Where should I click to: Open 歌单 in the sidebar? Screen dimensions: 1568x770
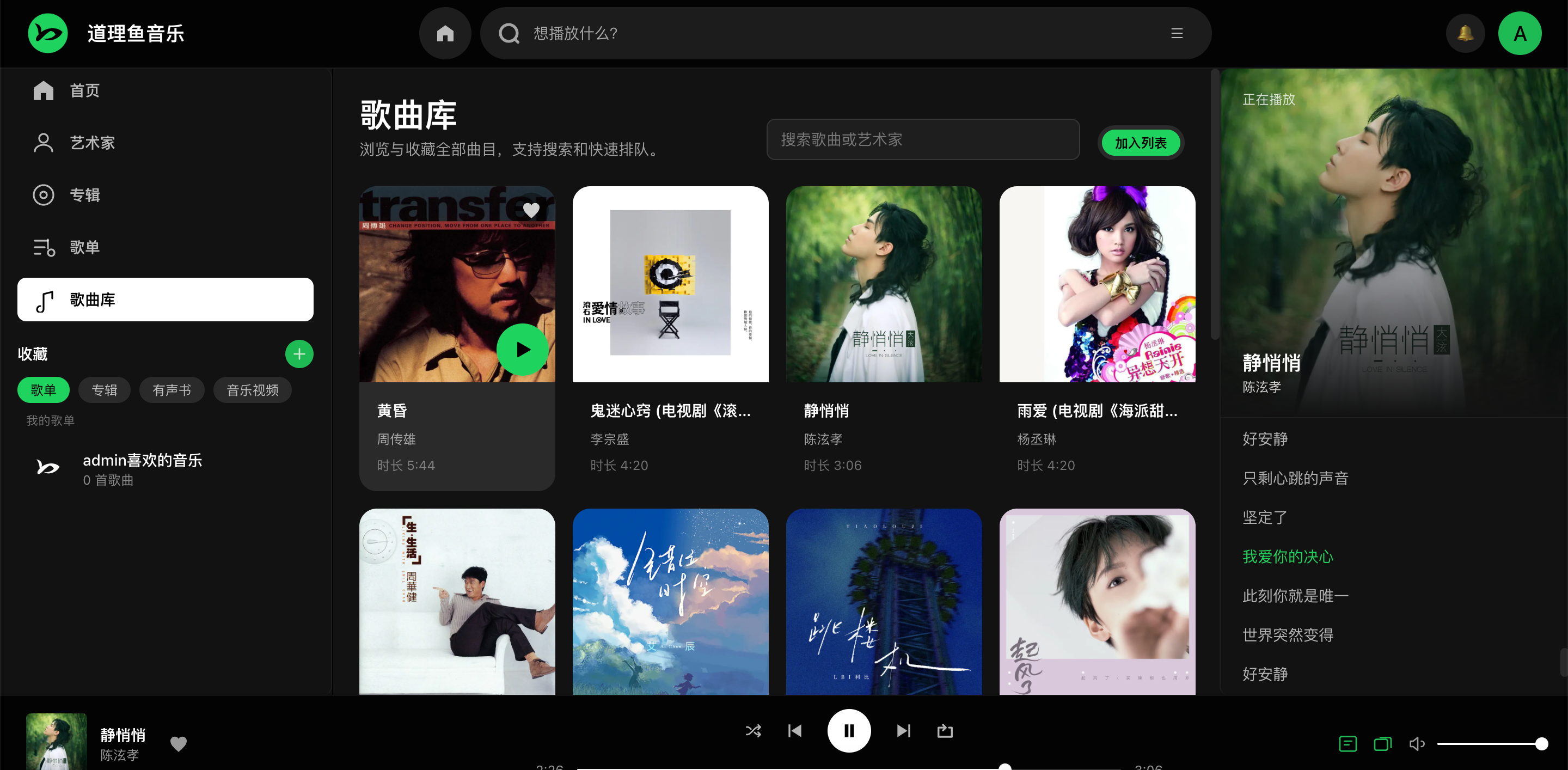84,248
